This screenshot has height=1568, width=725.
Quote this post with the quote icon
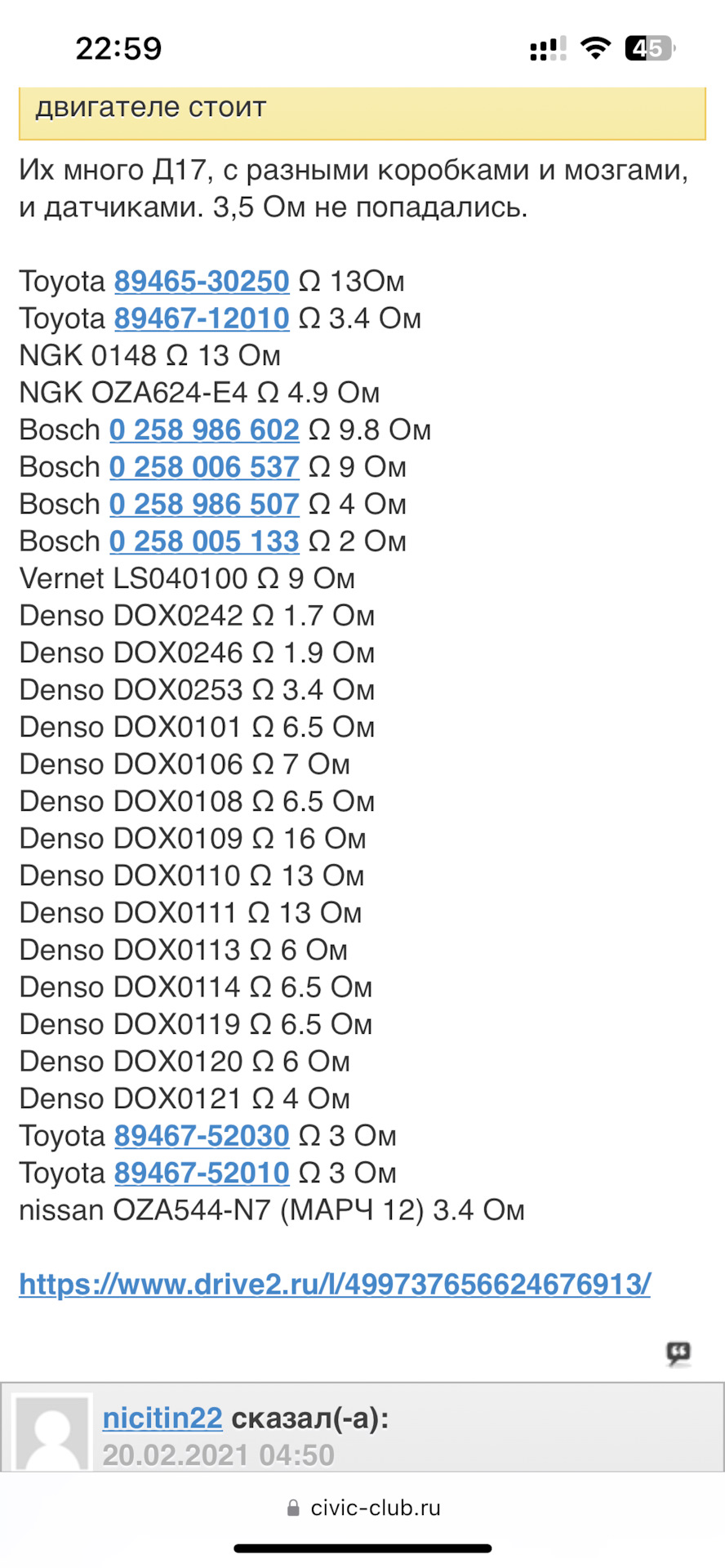[678, 1353]
